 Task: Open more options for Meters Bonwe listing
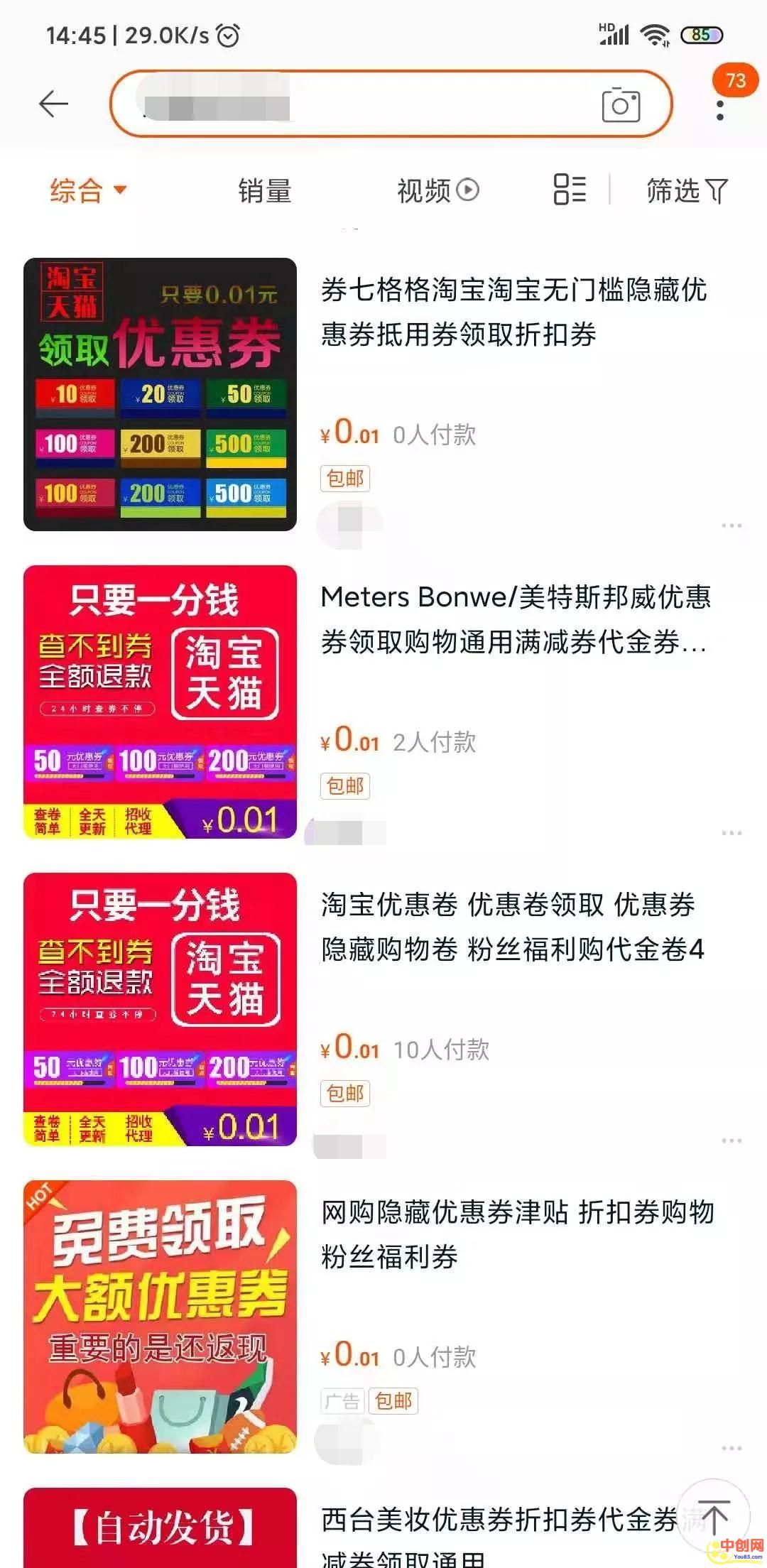(x=731, y=833)
